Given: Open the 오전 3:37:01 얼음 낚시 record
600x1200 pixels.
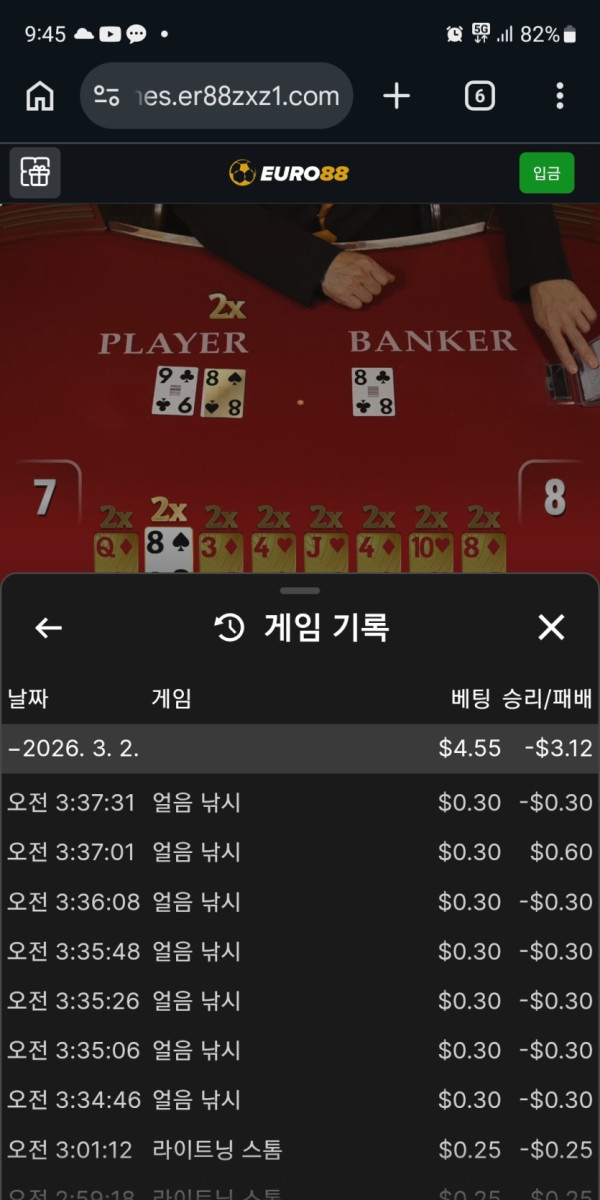Looking at the screenshot, I should click(300, 852).
